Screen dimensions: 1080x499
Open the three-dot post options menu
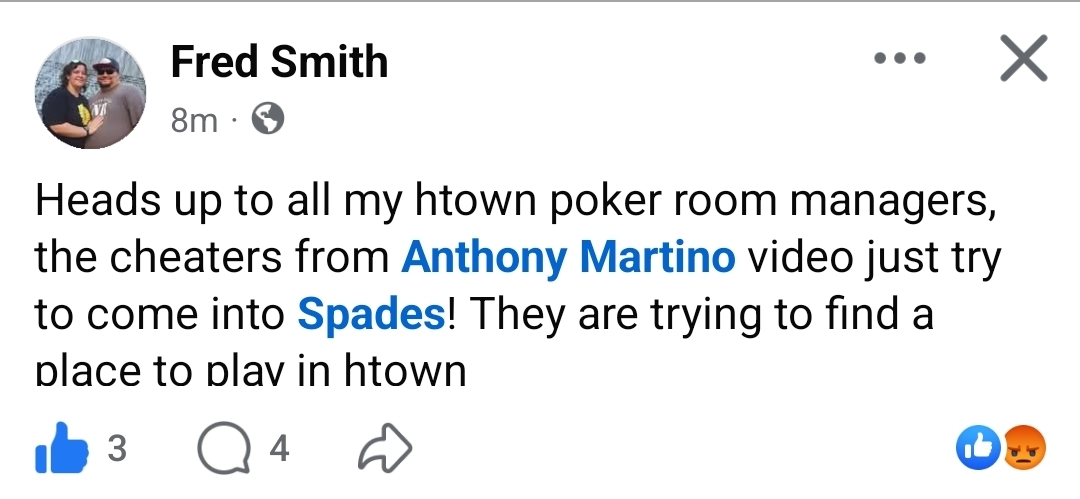click(x=900, y=60)
